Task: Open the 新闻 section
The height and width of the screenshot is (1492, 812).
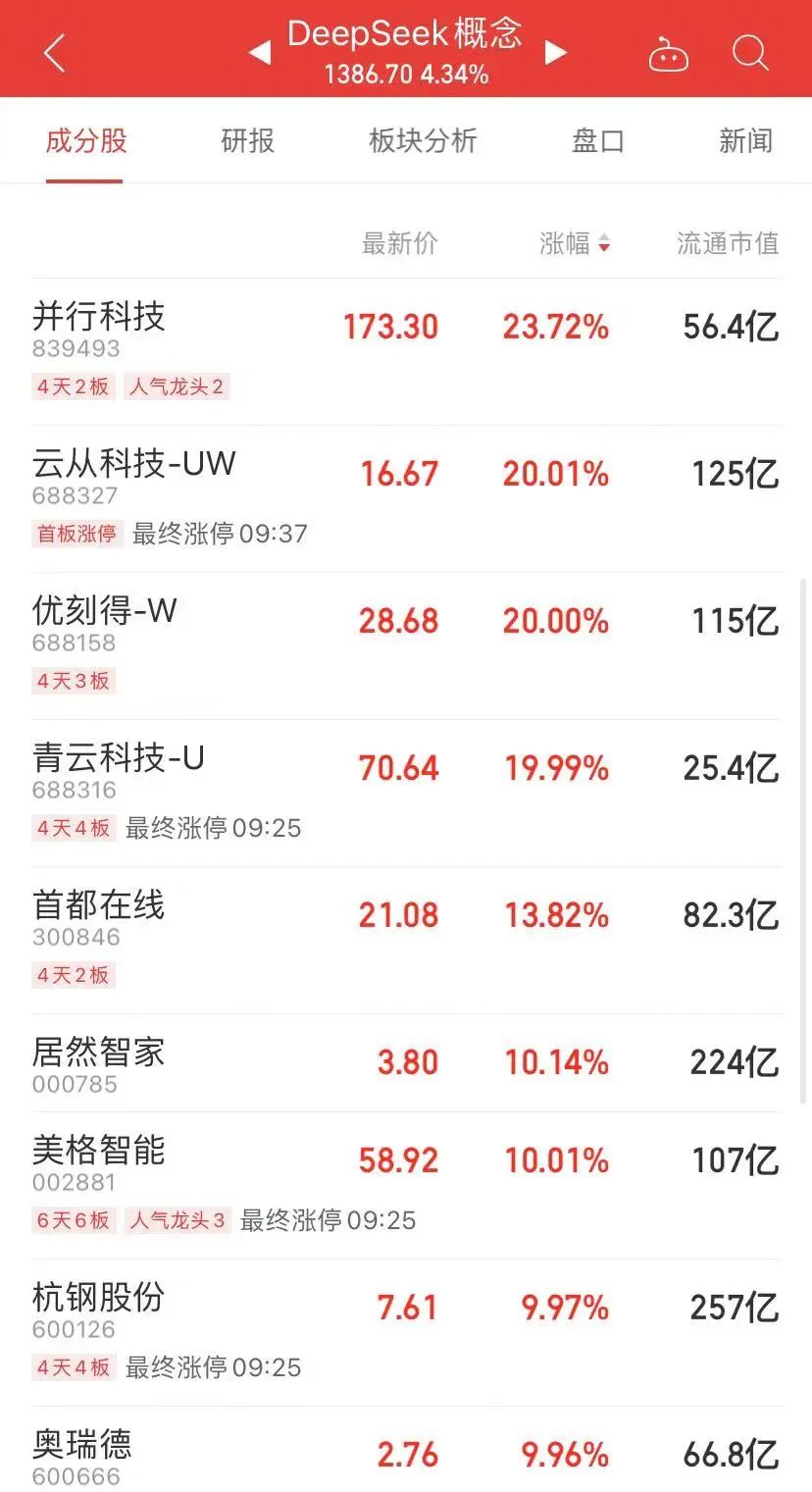Action: 745,140
